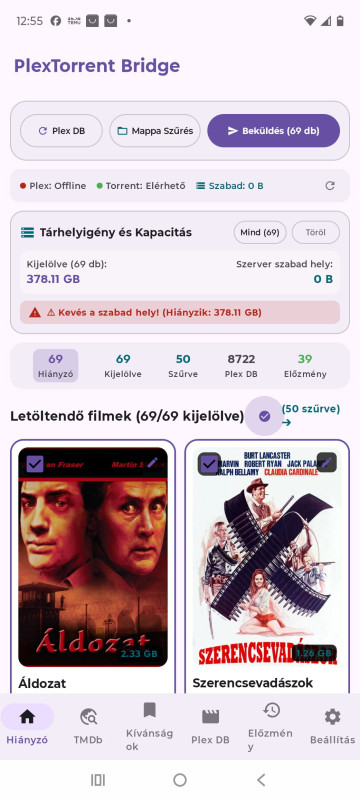Refresh the Plex DB
Screen dimensions: 360x800
tap(61, 131)
